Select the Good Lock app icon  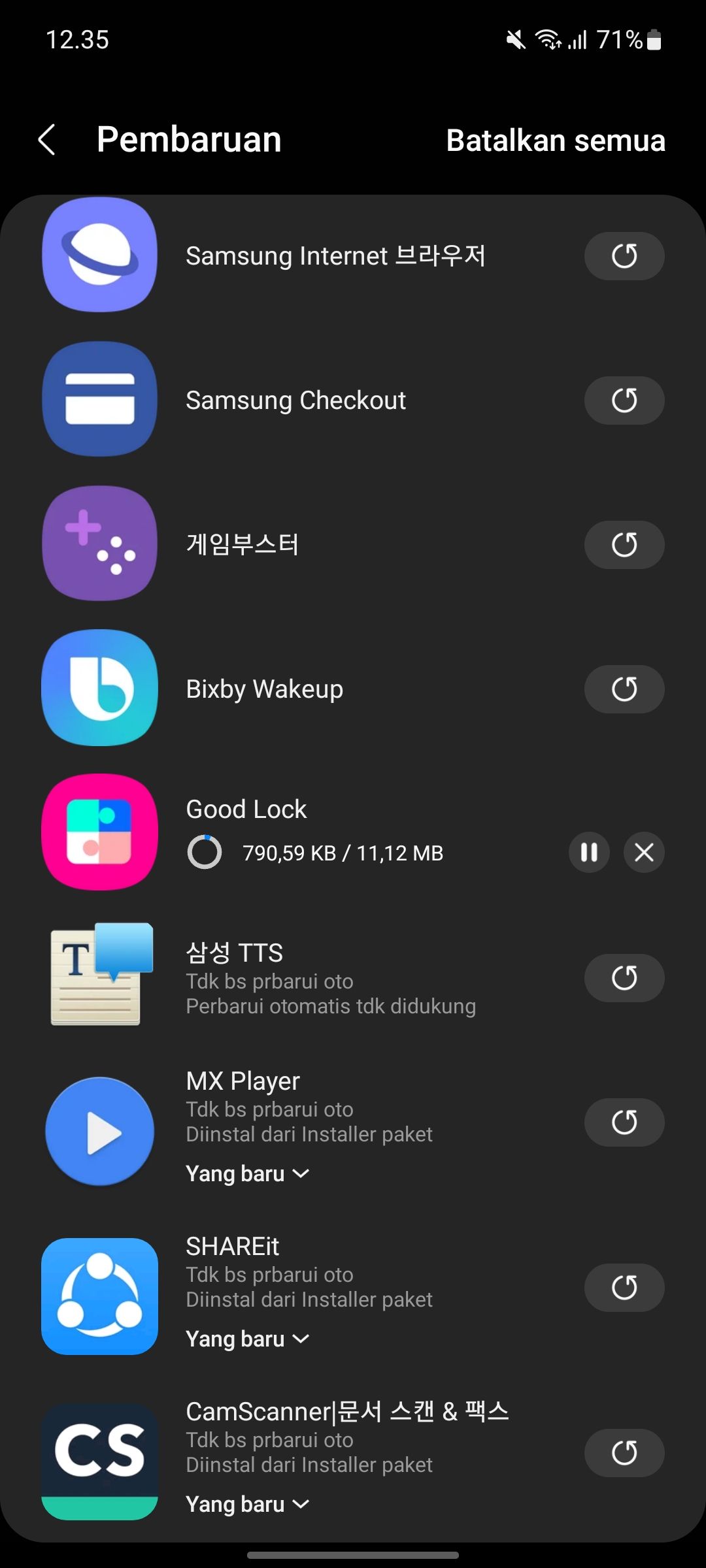point(99,832)
